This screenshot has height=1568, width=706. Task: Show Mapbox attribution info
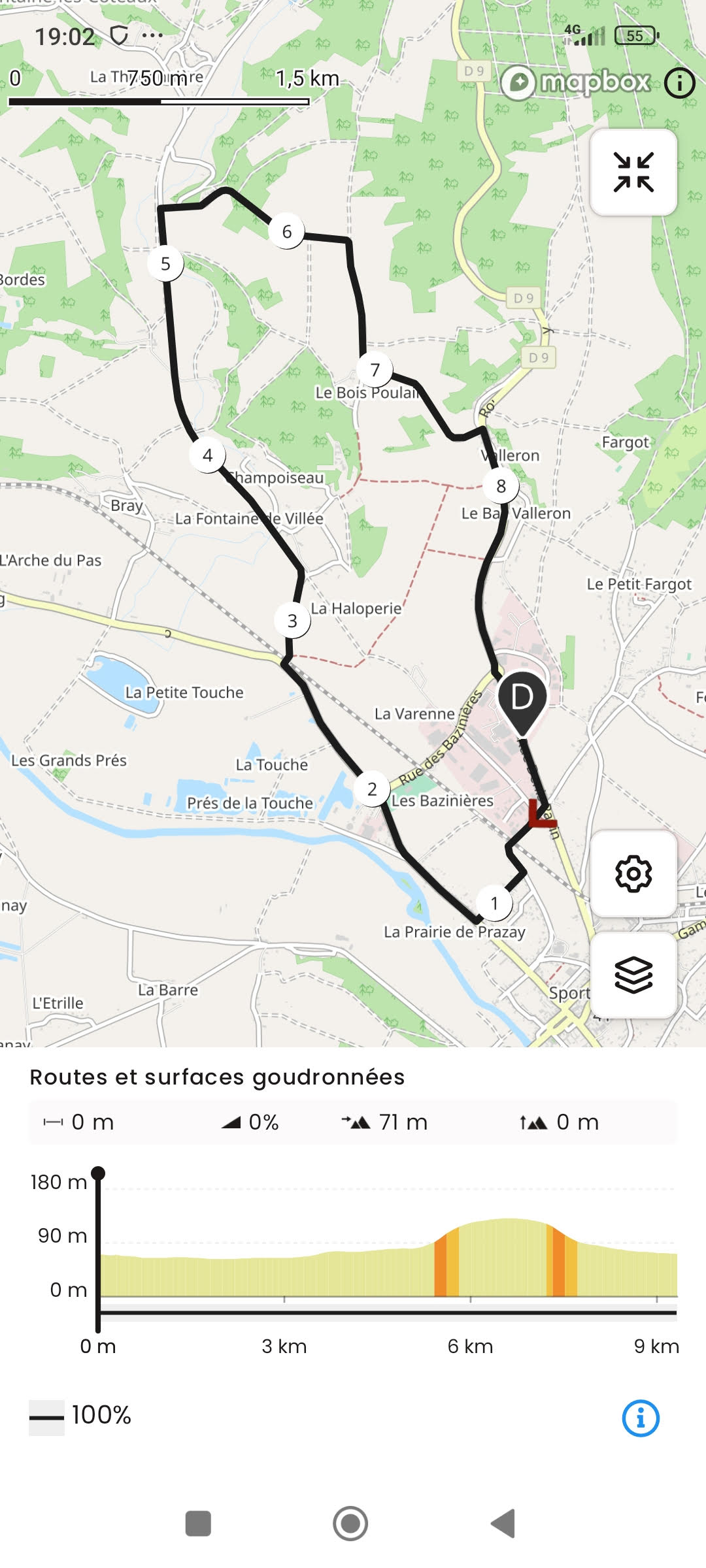point(679,83)
